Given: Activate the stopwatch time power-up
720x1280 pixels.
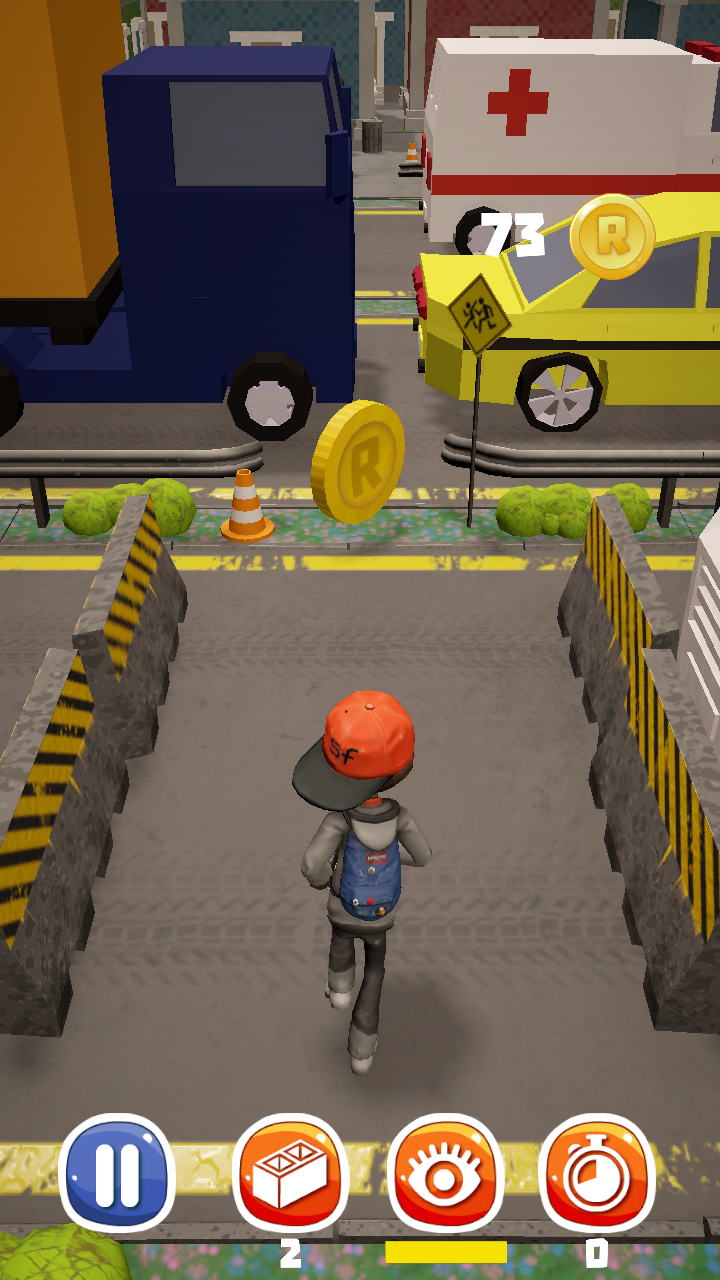Looking at the screenshot, I should [597, 1173].
